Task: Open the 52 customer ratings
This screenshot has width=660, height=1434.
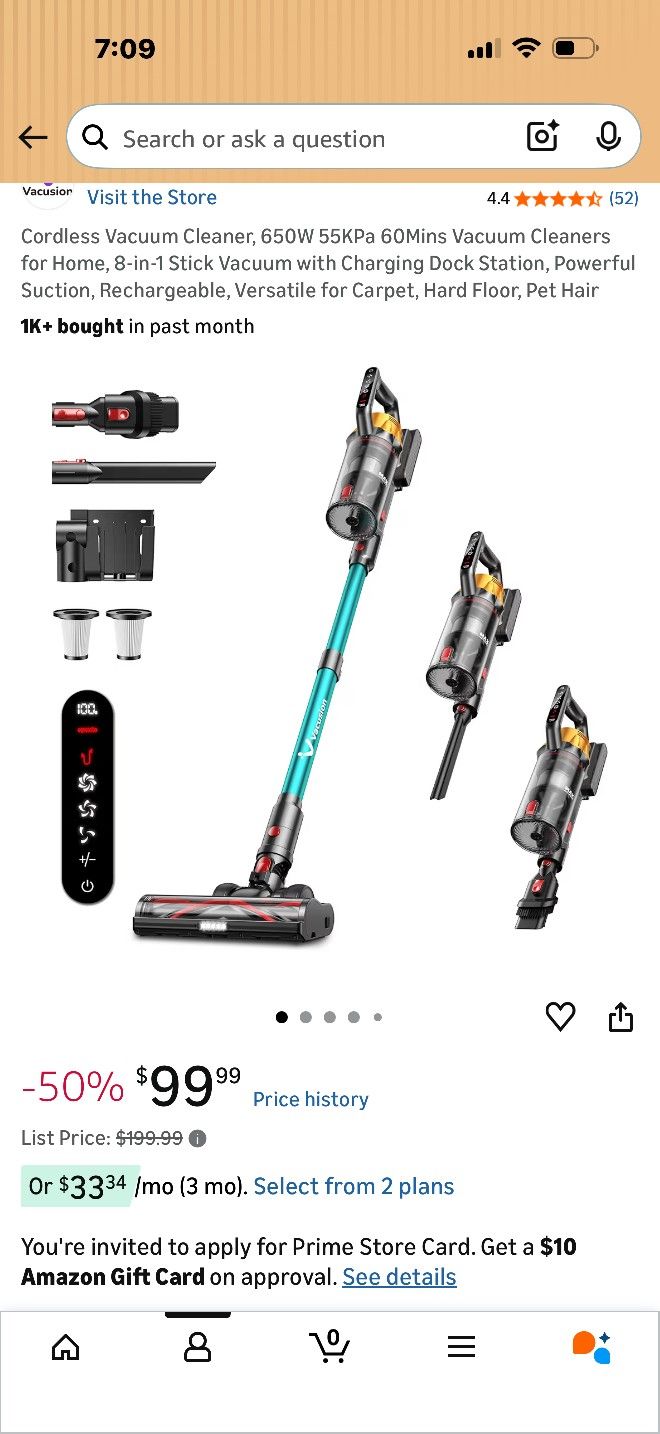Action: click(x=623, y=198)
